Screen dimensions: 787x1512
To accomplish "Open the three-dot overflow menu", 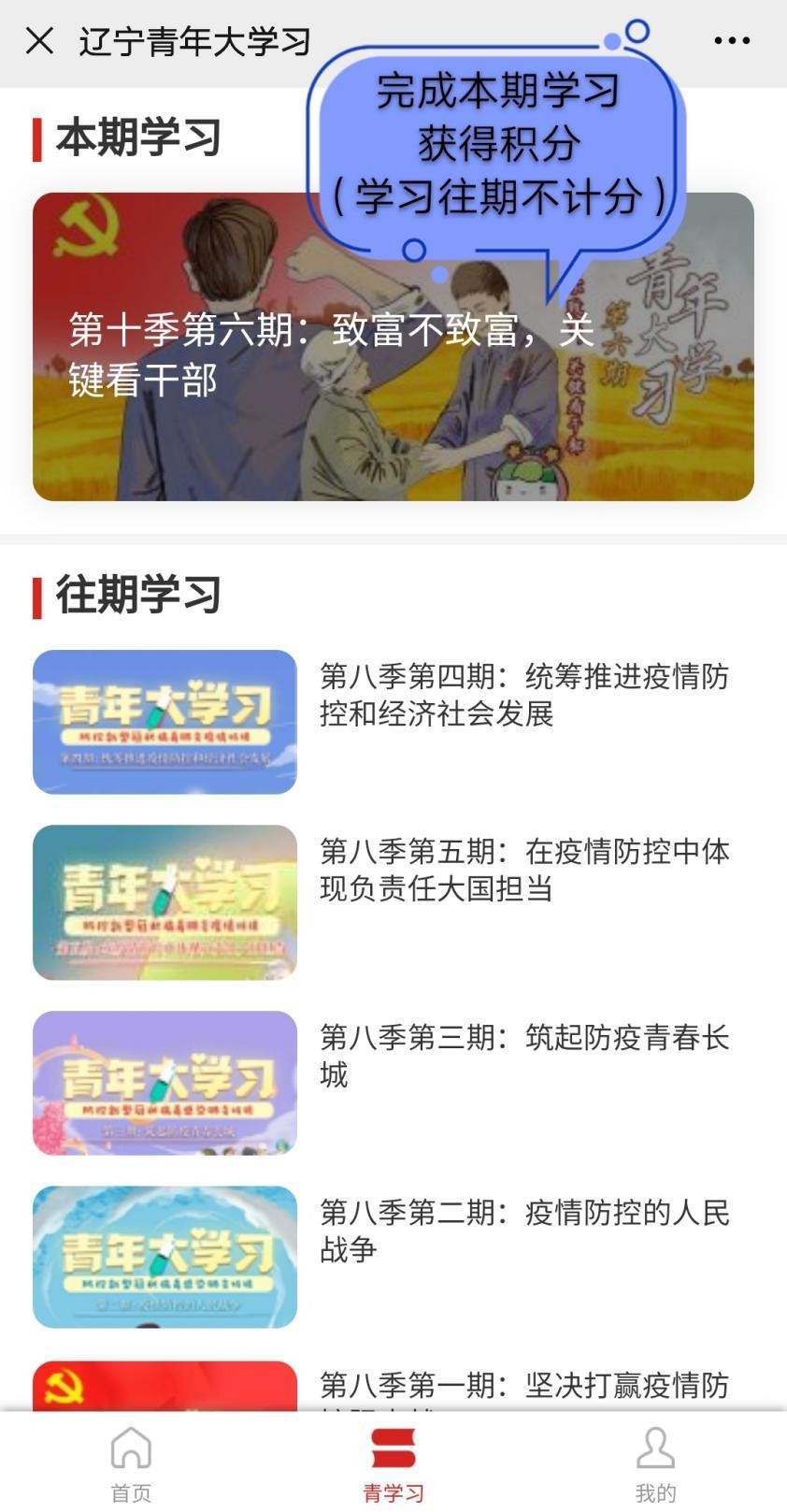I will tap(731, 41).
